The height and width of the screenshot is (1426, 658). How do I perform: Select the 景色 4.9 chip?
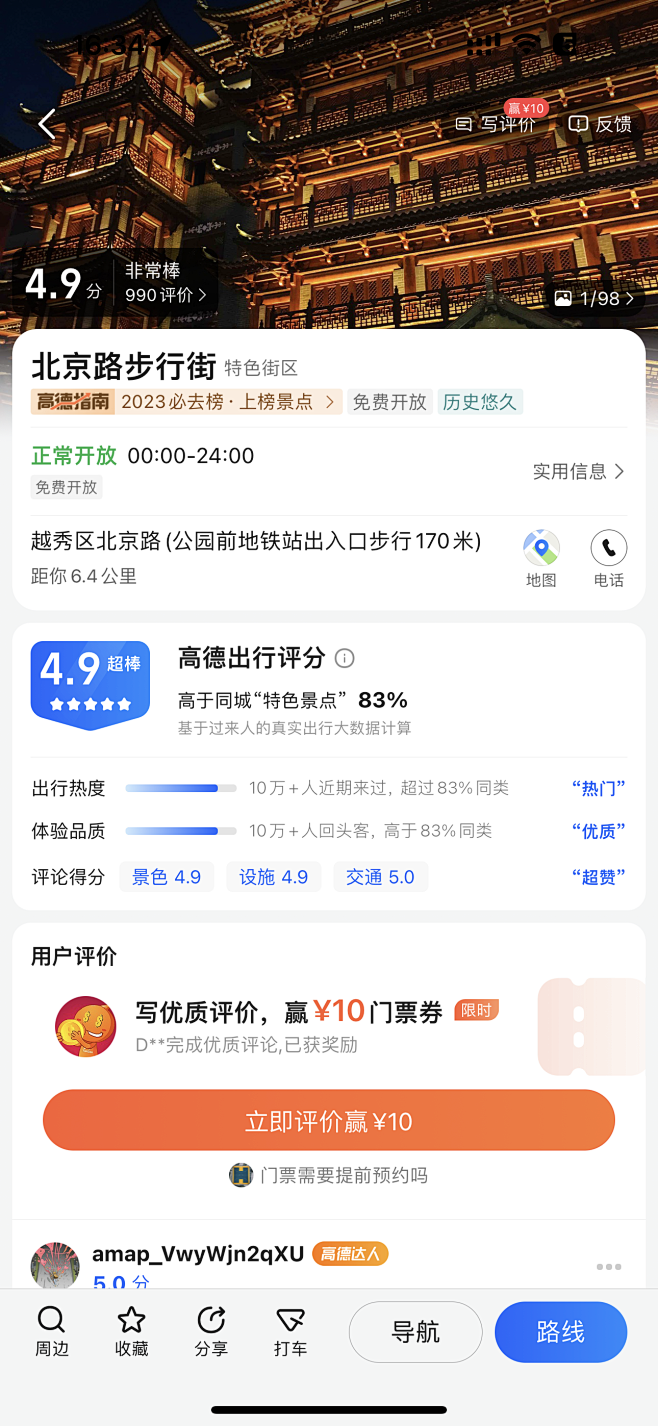pos(167,877)
